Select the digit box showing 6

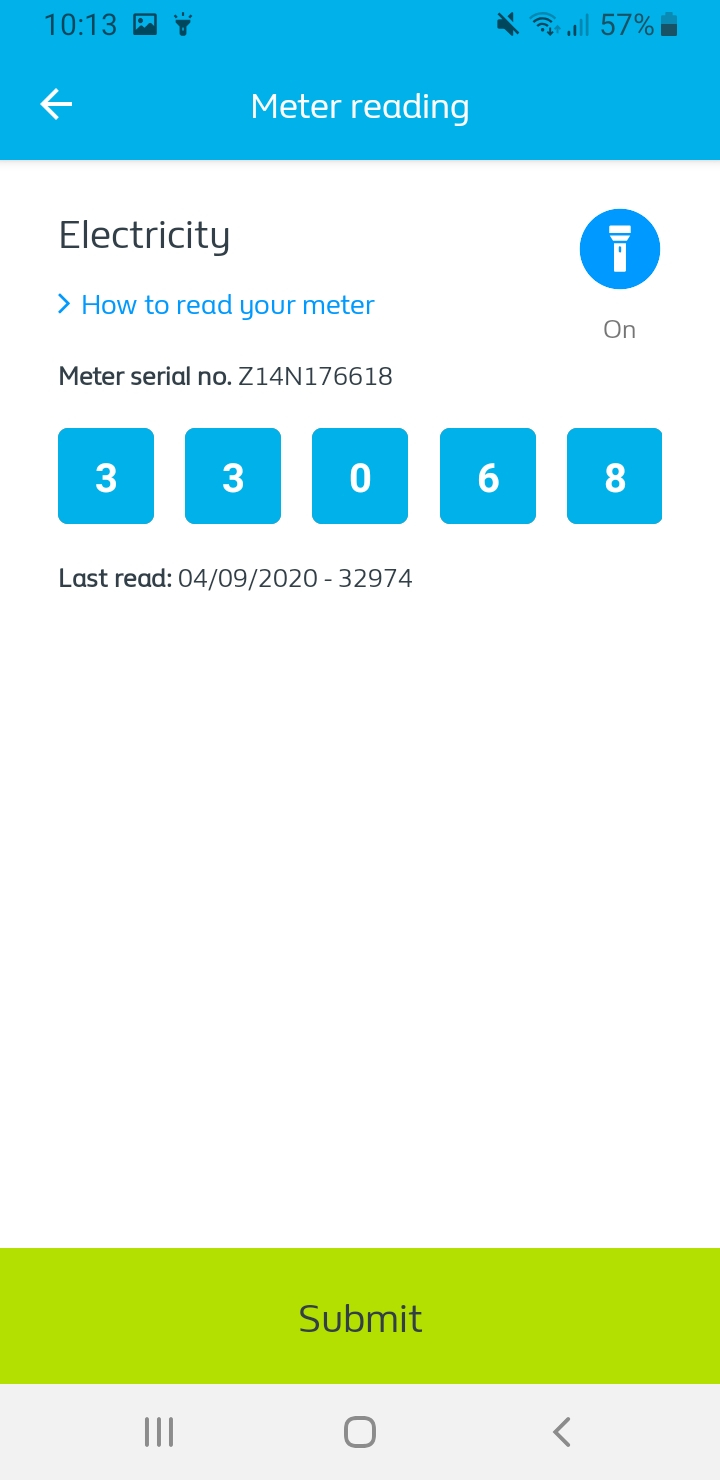click(488, 476)
